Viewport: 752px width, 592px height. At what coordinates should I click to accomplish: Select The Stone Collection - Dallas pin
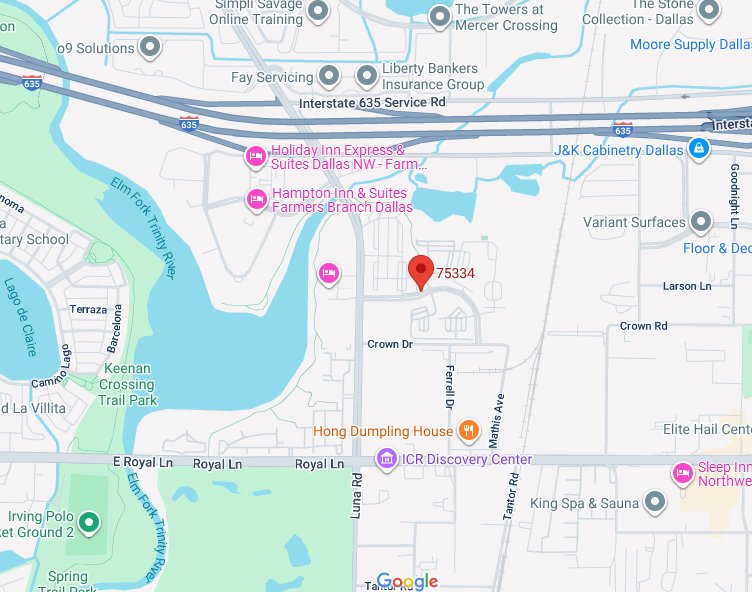pyautogui.click(x=709, y=11)
